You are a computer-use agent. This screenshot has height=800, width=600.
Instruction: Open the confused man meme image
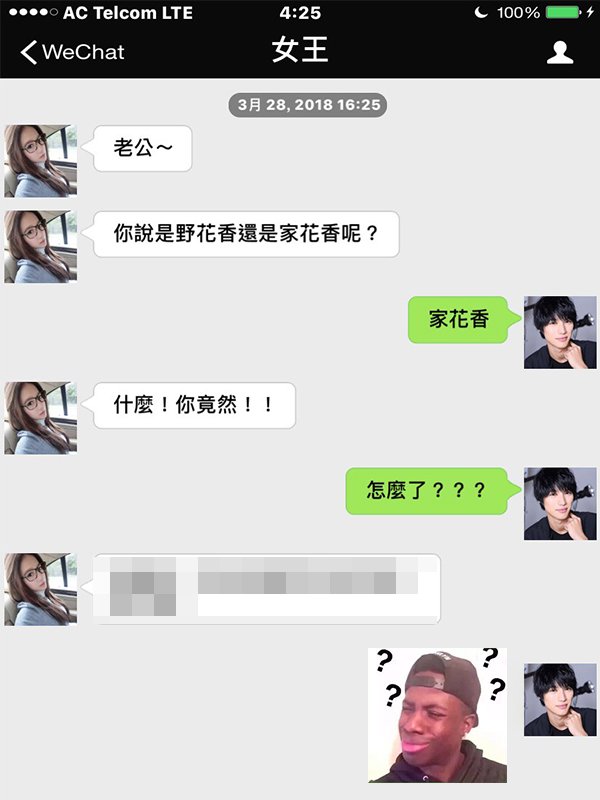click(x=437, y=715)
